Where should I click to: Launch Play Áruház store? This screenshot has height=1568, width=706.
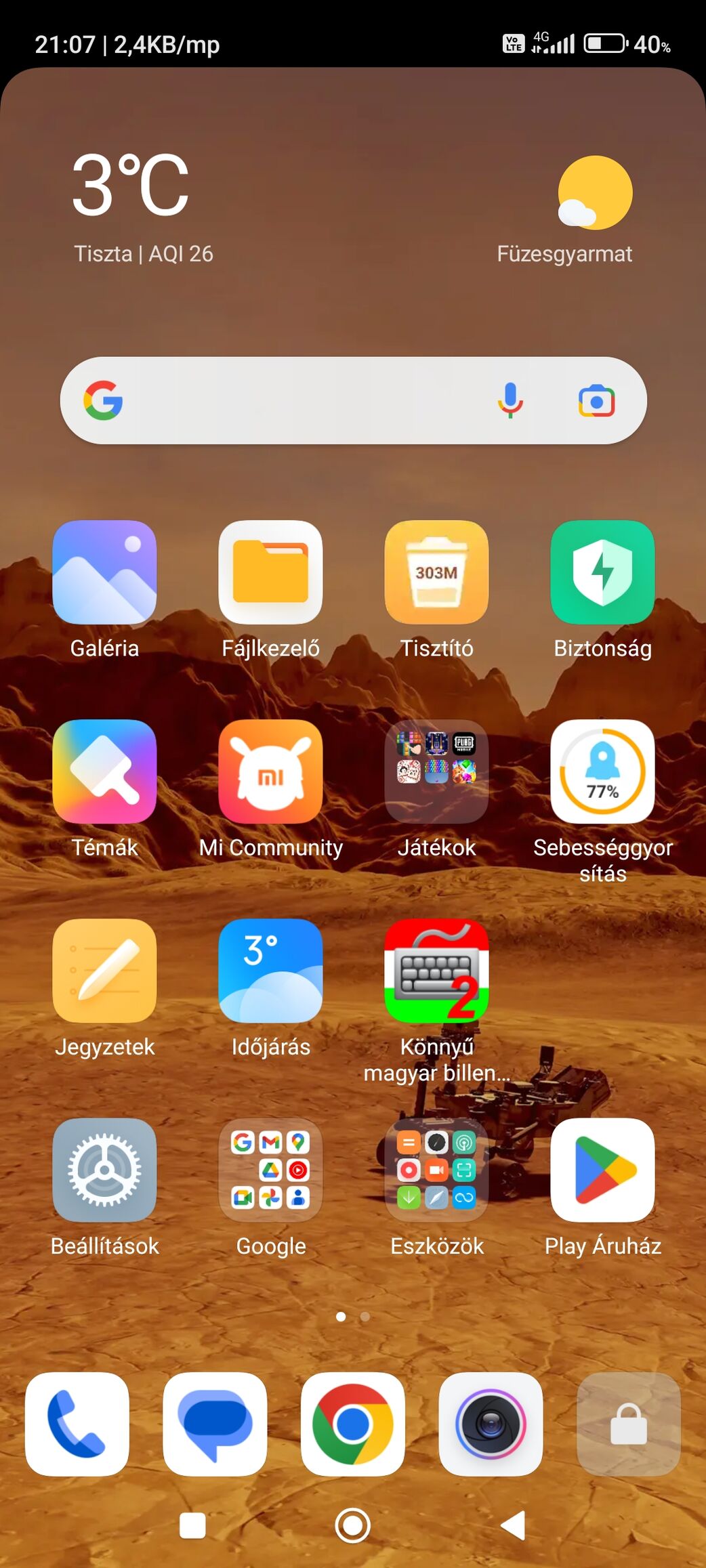point(602,1170)
